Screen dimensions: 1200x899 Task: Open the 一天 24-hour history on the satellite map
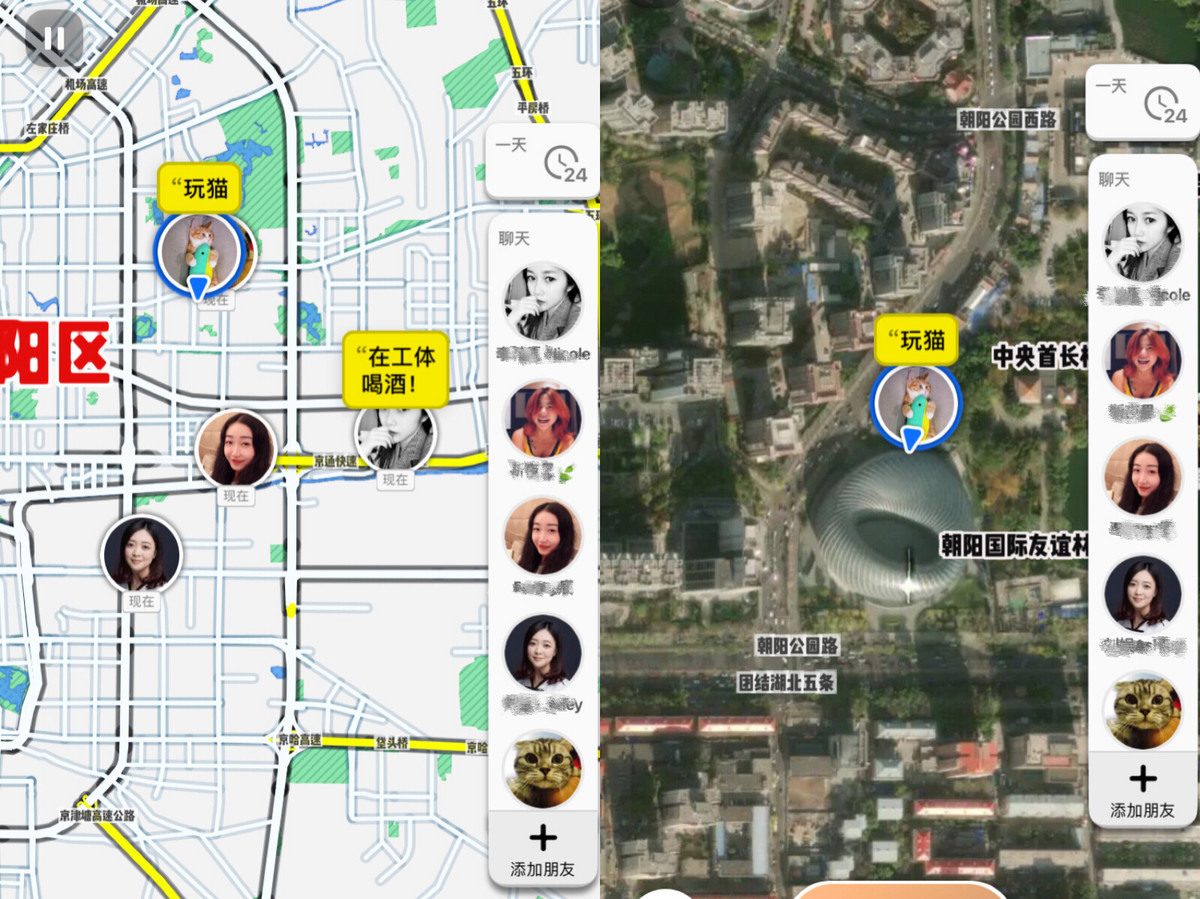click(x=1142, y=102)
